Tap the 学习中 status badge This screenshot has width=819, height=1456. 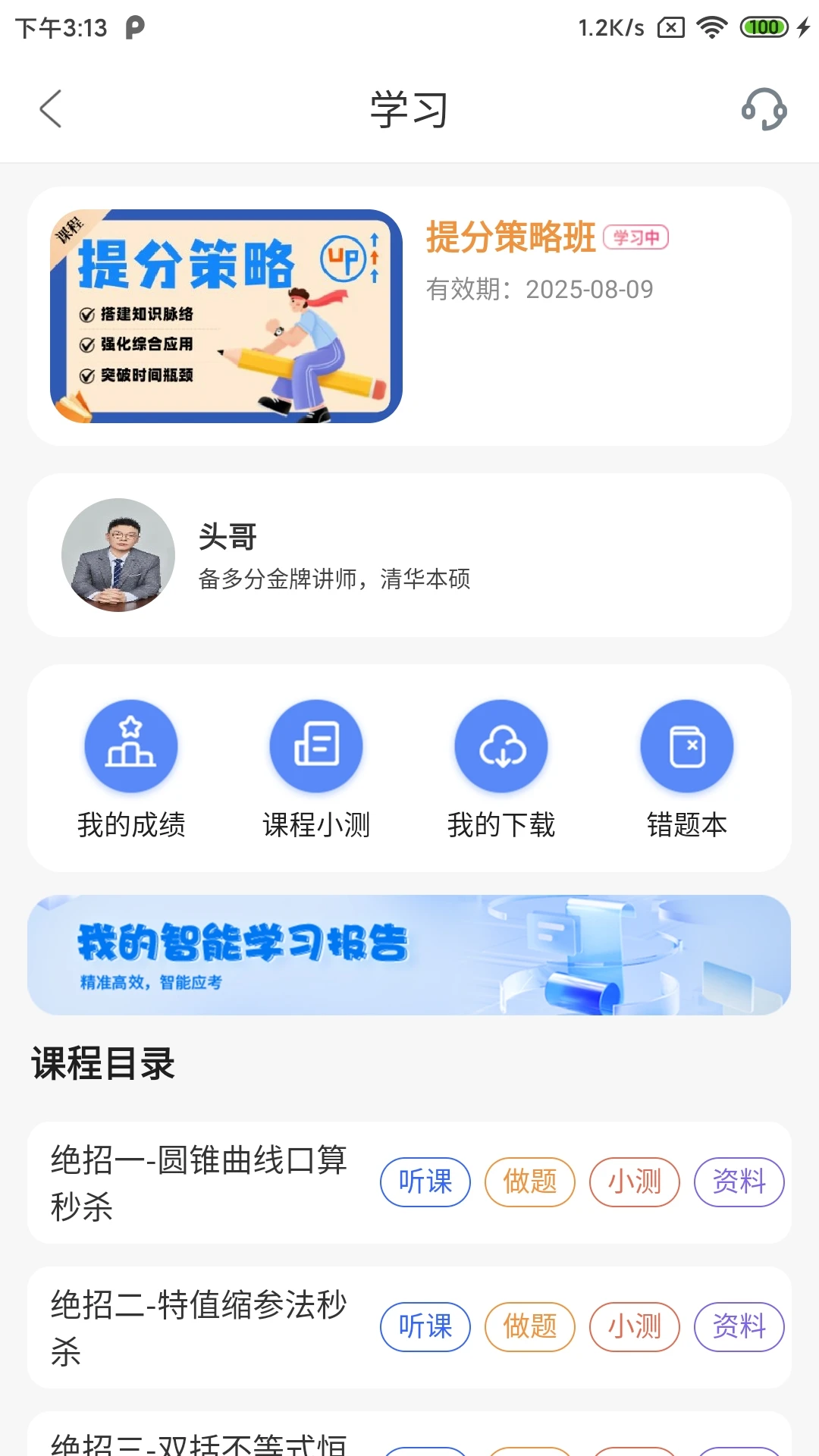[637, 237]
